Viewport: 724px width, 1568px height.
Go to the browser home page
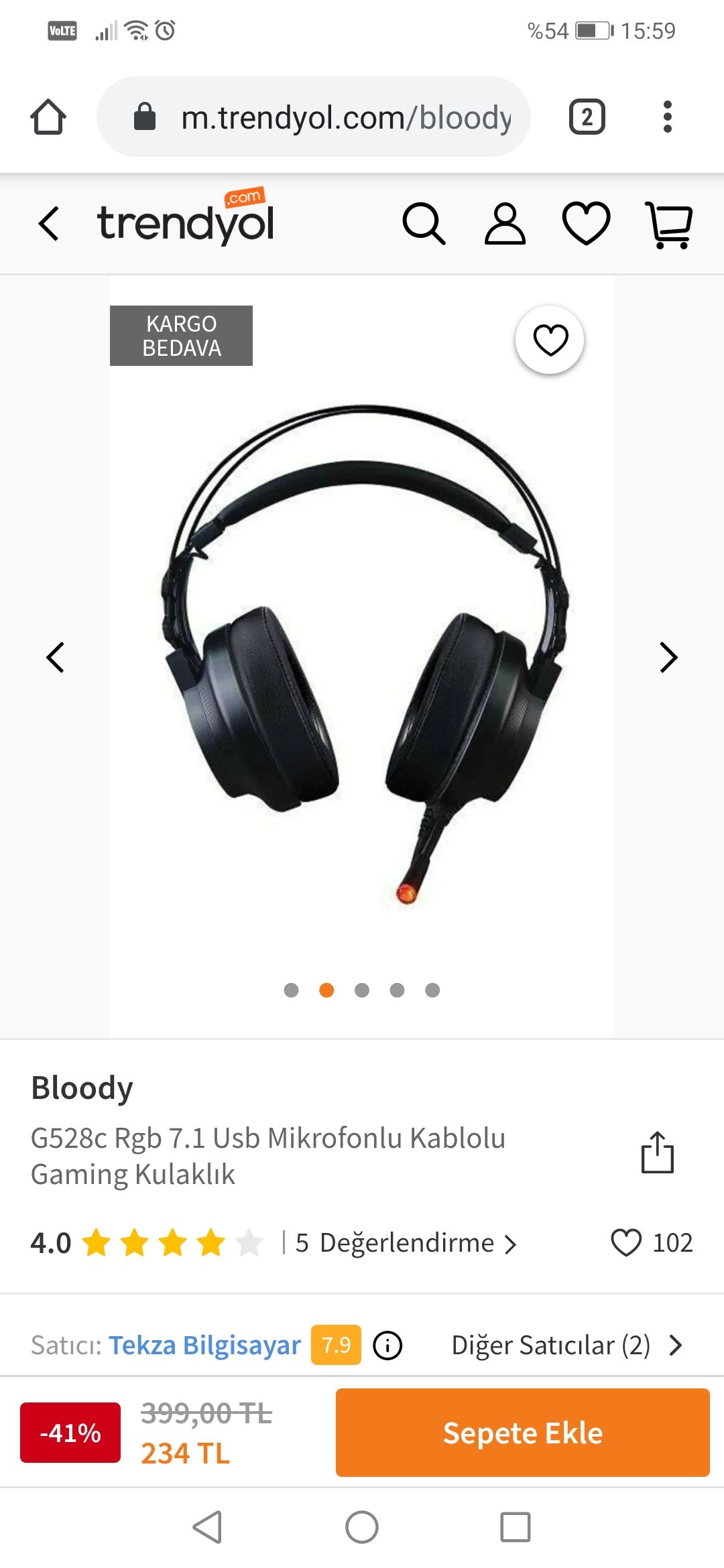[48, 117]
